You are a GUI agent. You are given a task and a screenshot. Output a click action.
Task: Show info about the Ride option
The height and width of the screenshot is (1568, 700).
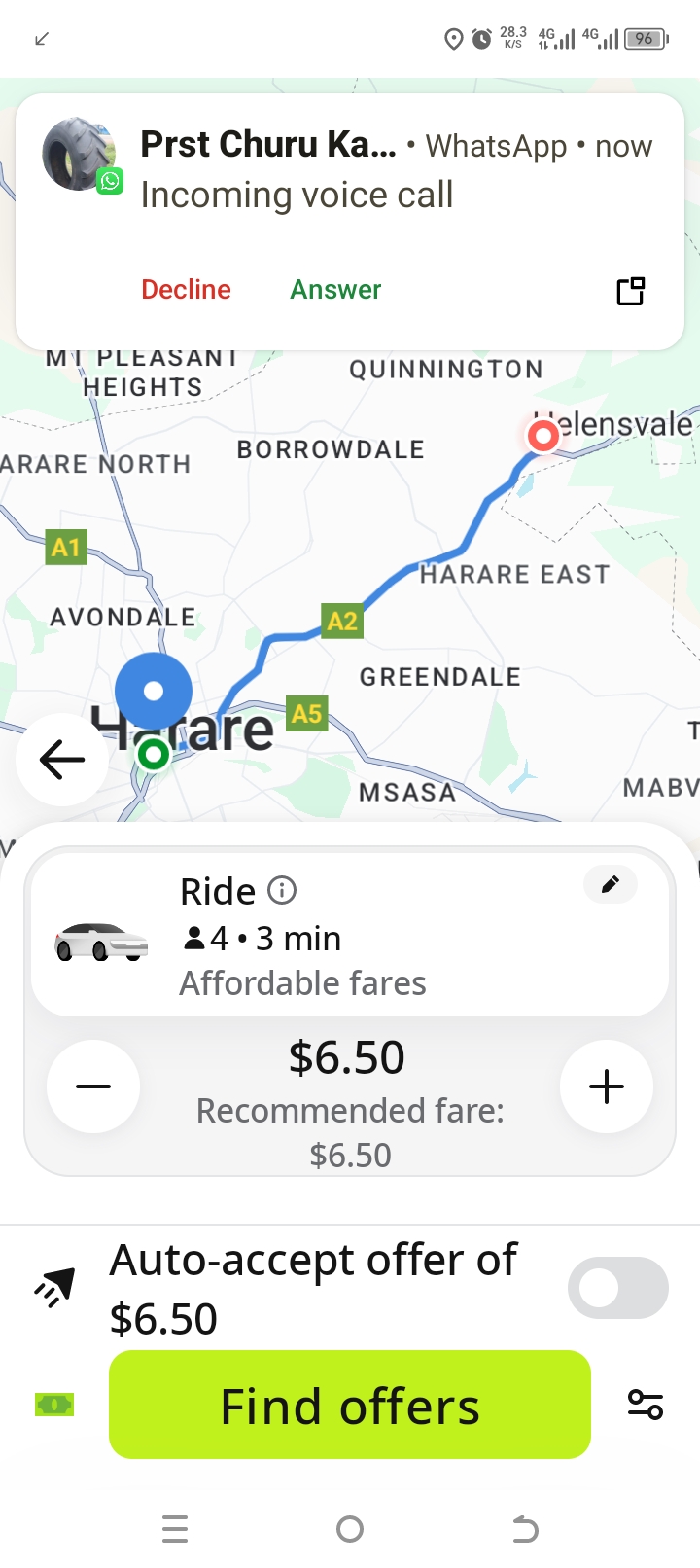(x=282, y=890)
